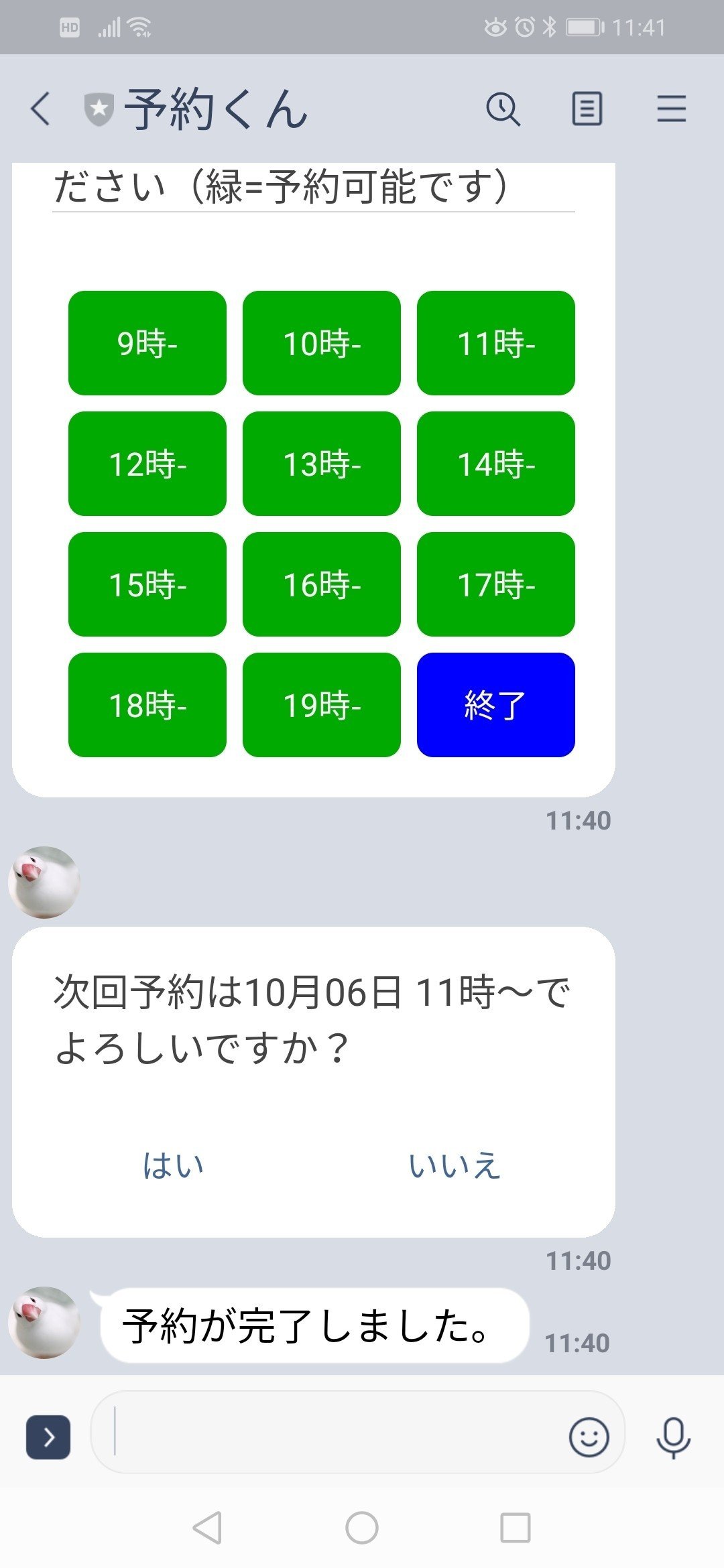Viewport: 724px width, 1568px height.
Task: Select the 9時- time slot
Action: pos(147,343)
